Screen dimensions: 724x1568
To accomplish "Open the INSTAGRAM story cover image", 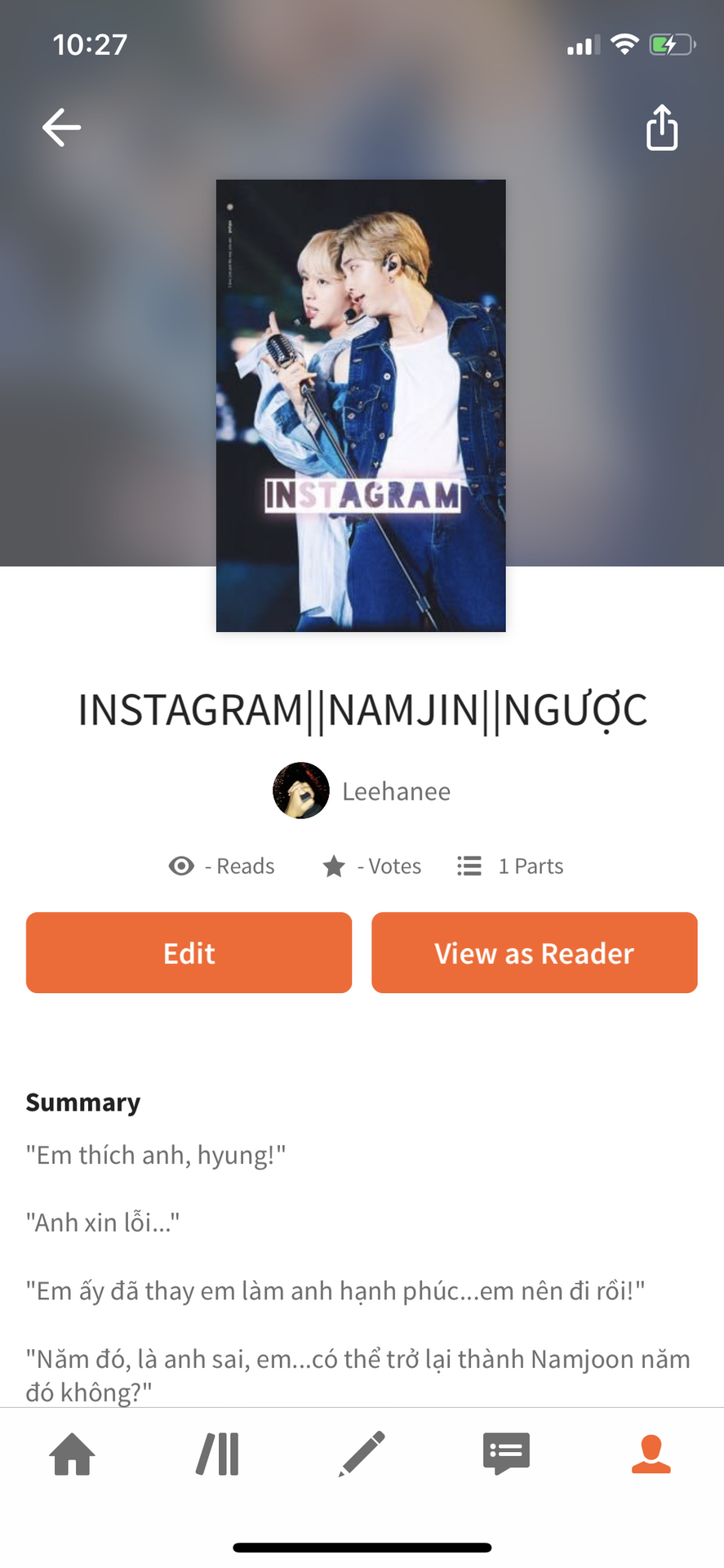I will pos(361,405).
